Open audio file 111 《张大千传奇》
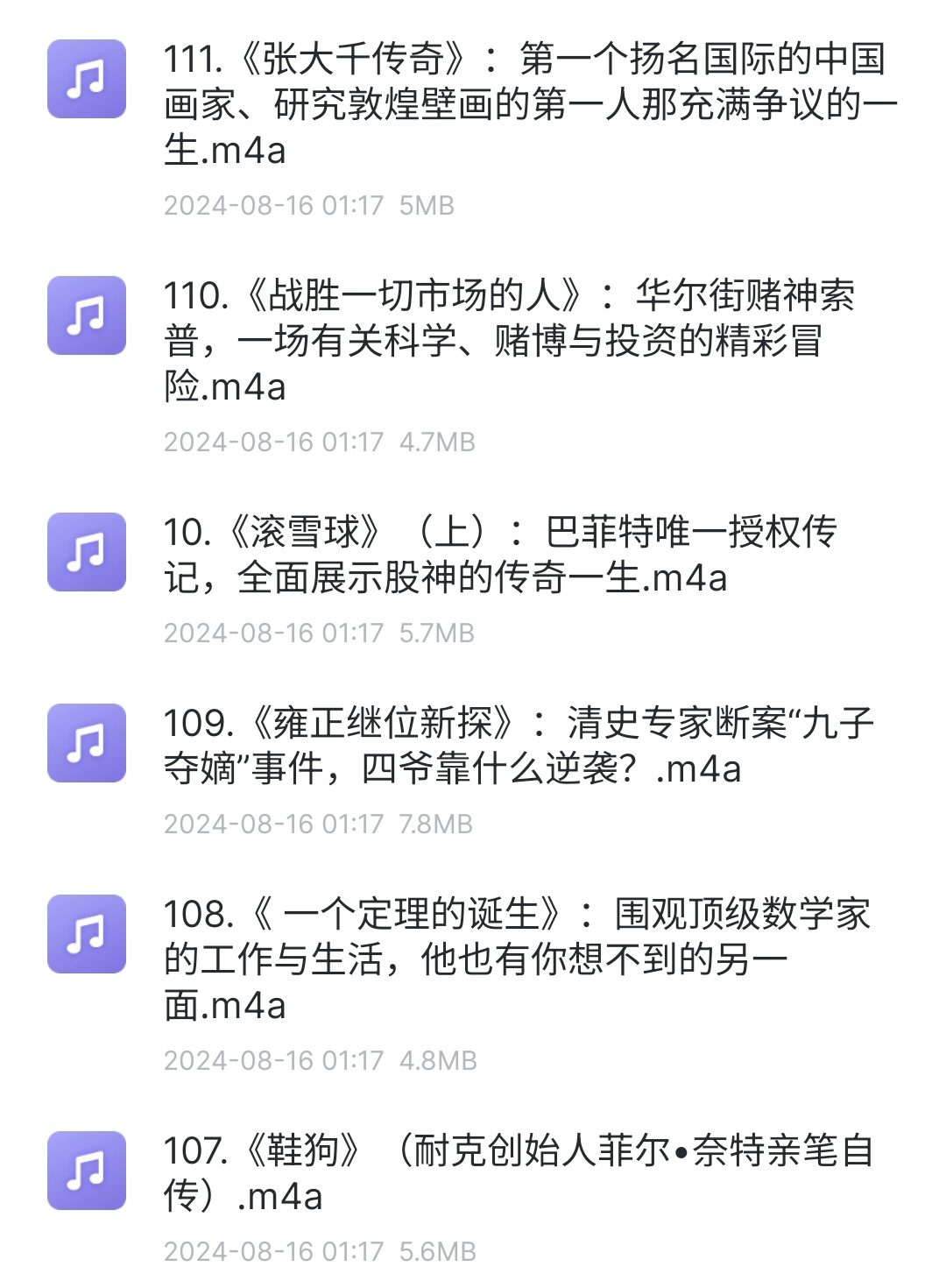946x1288 pixels. pyautogui.click(x=526, y=105)
